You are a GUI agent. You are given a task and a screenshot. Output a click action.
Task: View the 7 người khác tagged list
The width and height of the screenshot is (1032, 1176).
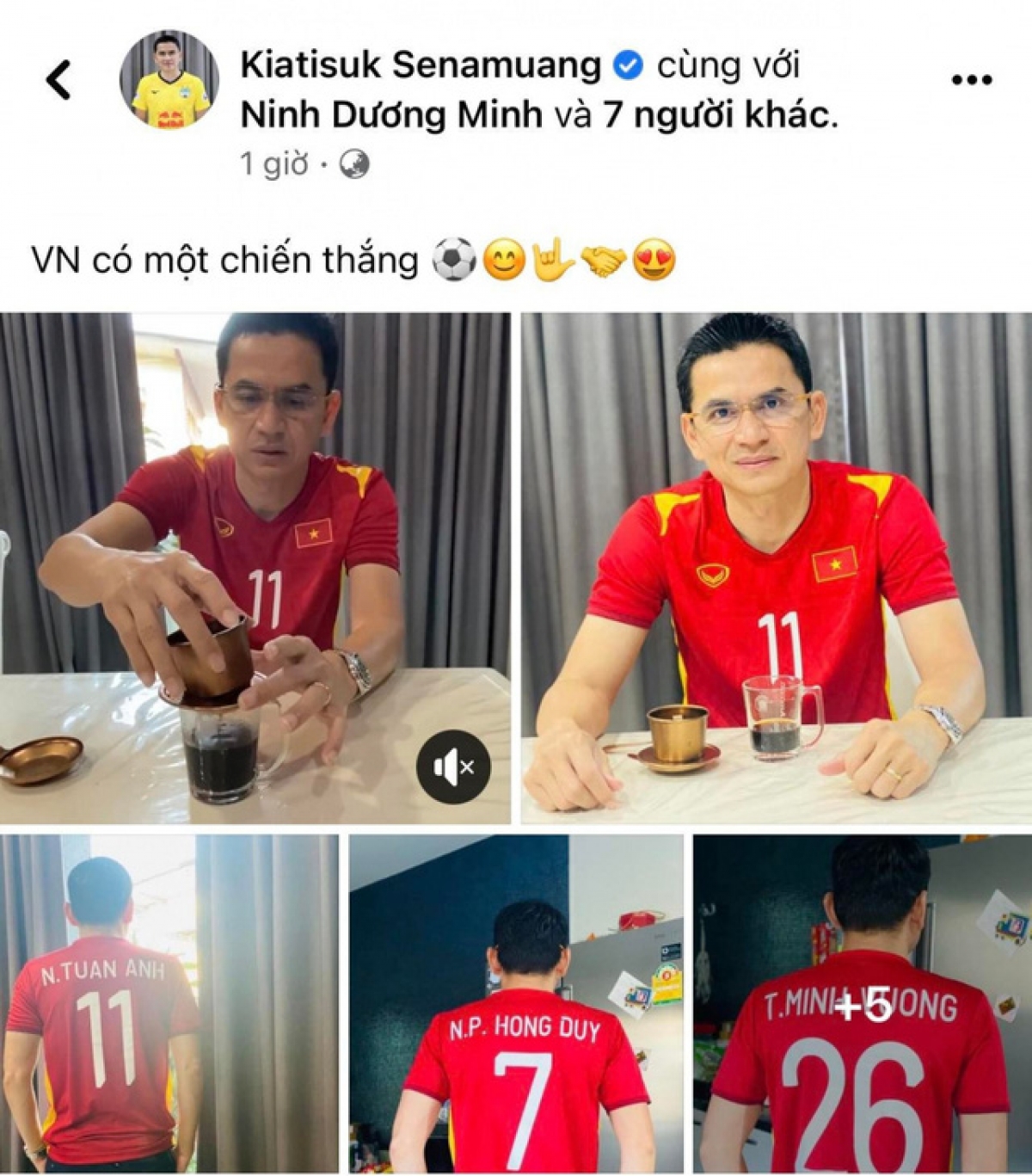(719, 114)
